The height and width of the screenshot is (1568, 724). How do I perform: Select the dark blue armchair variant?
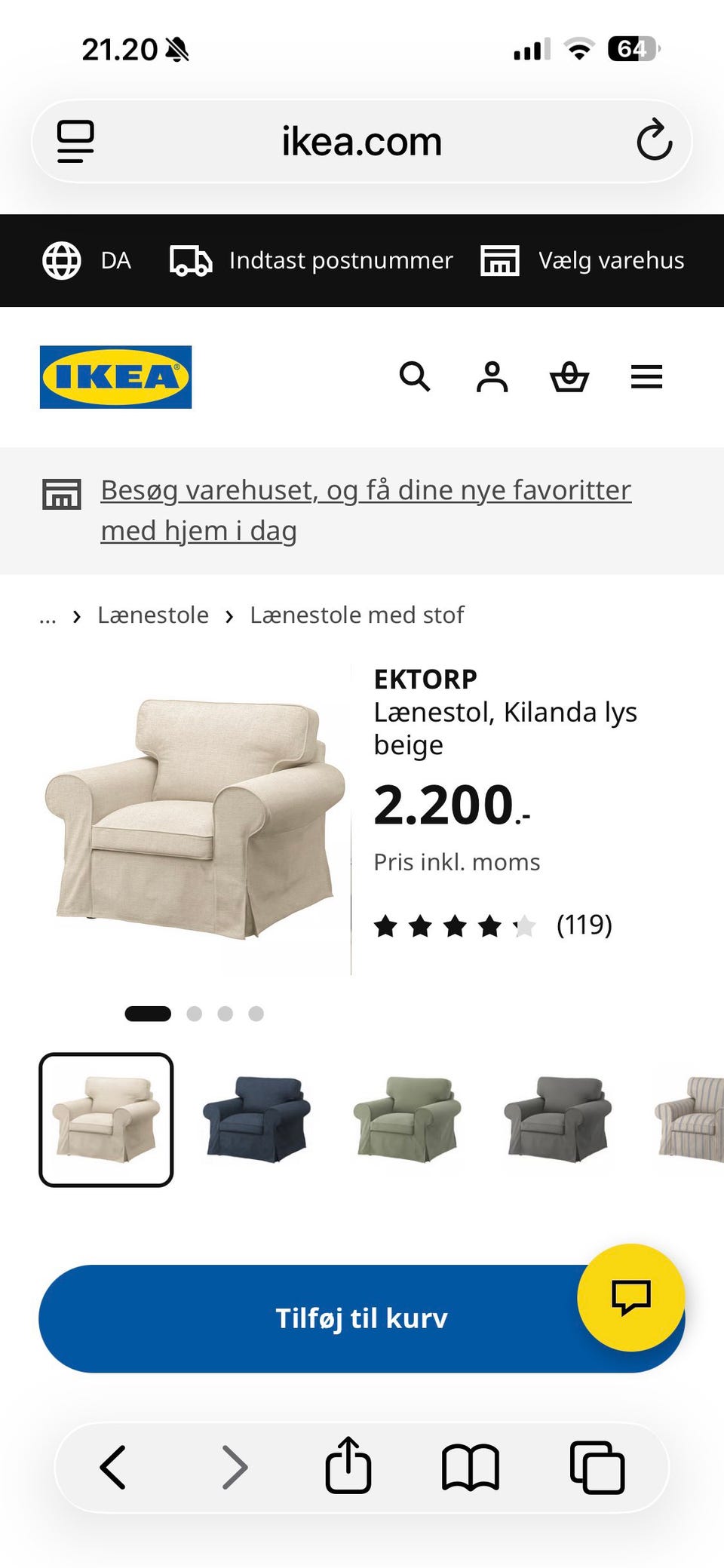(x=256, y=1120)
